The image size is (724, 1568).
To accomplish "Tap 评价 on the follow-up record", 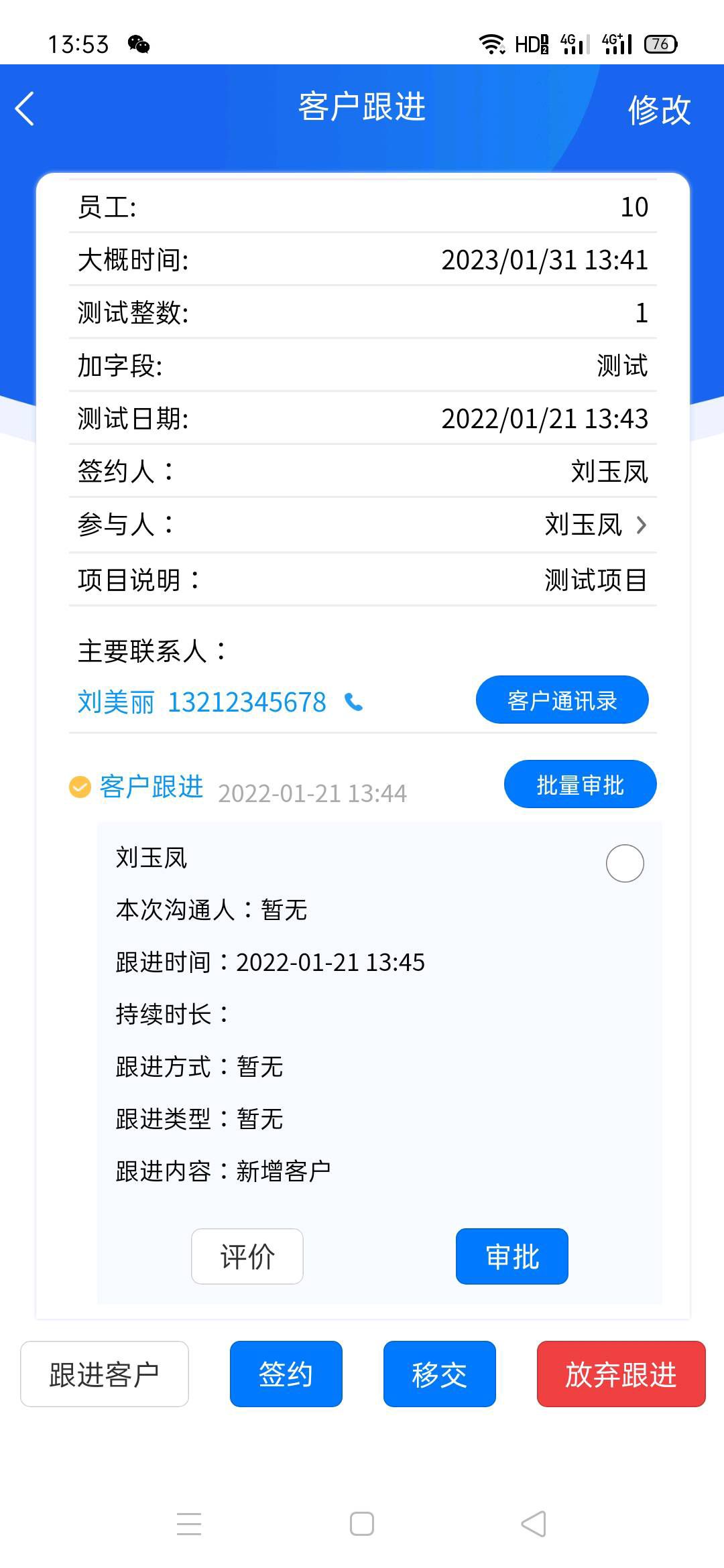I will click(247, 1256).
